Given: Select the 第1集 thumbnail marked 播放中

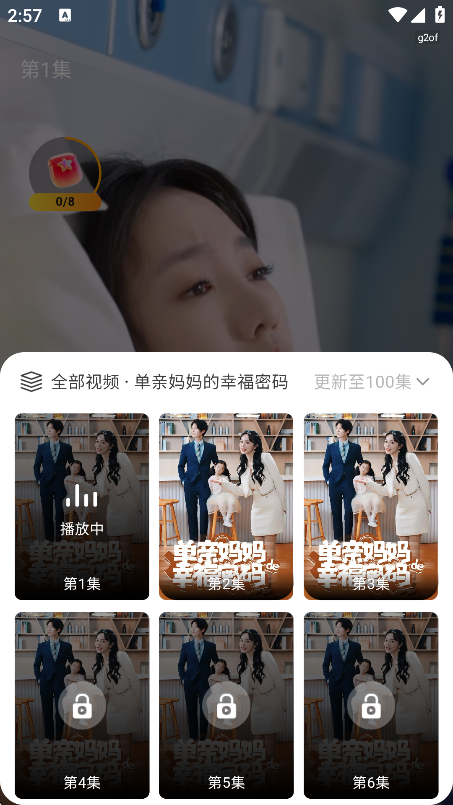Looking at the screenshot, I should tap(82, 506).
